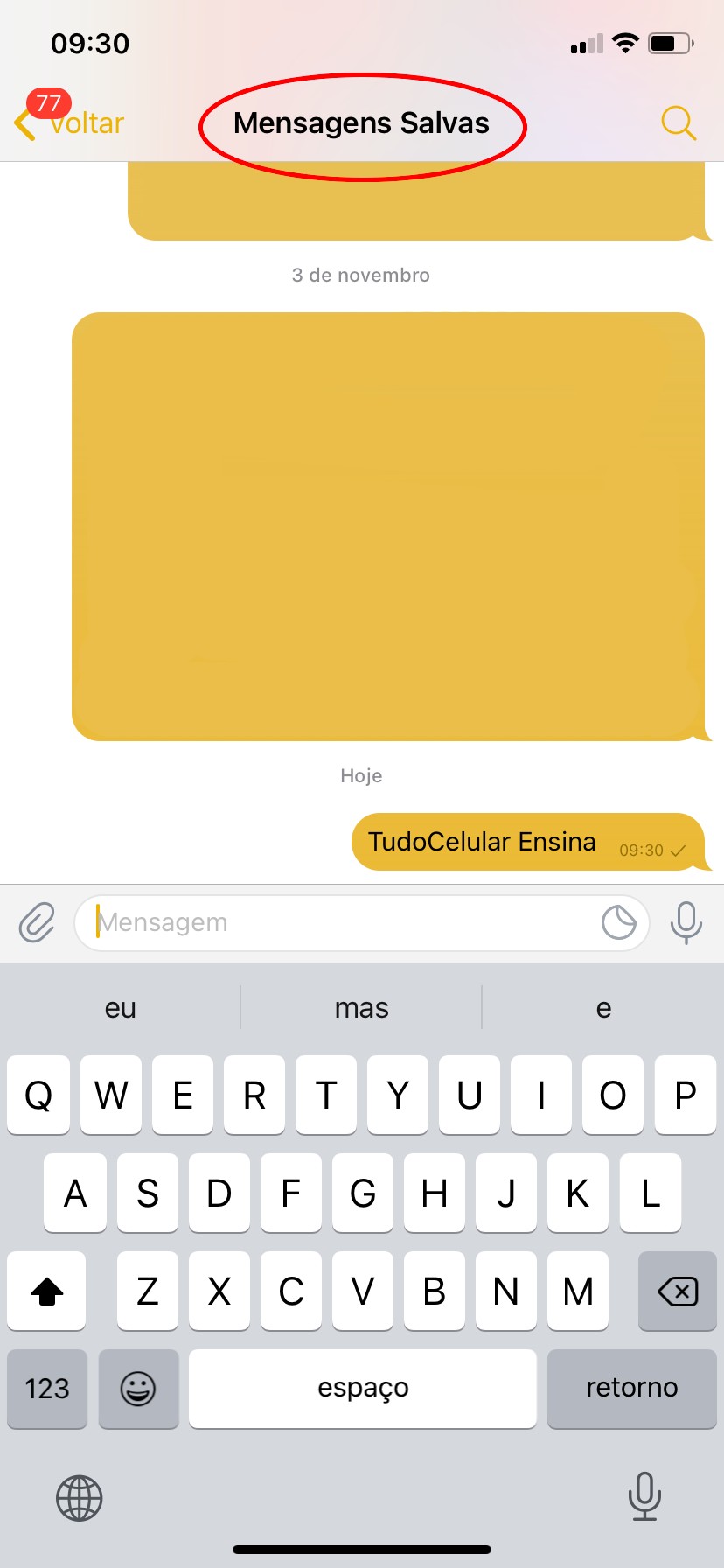Viewport: 724px width, 1568px height.
Task: Hit the retorno key
Action: click(631, 1388)
